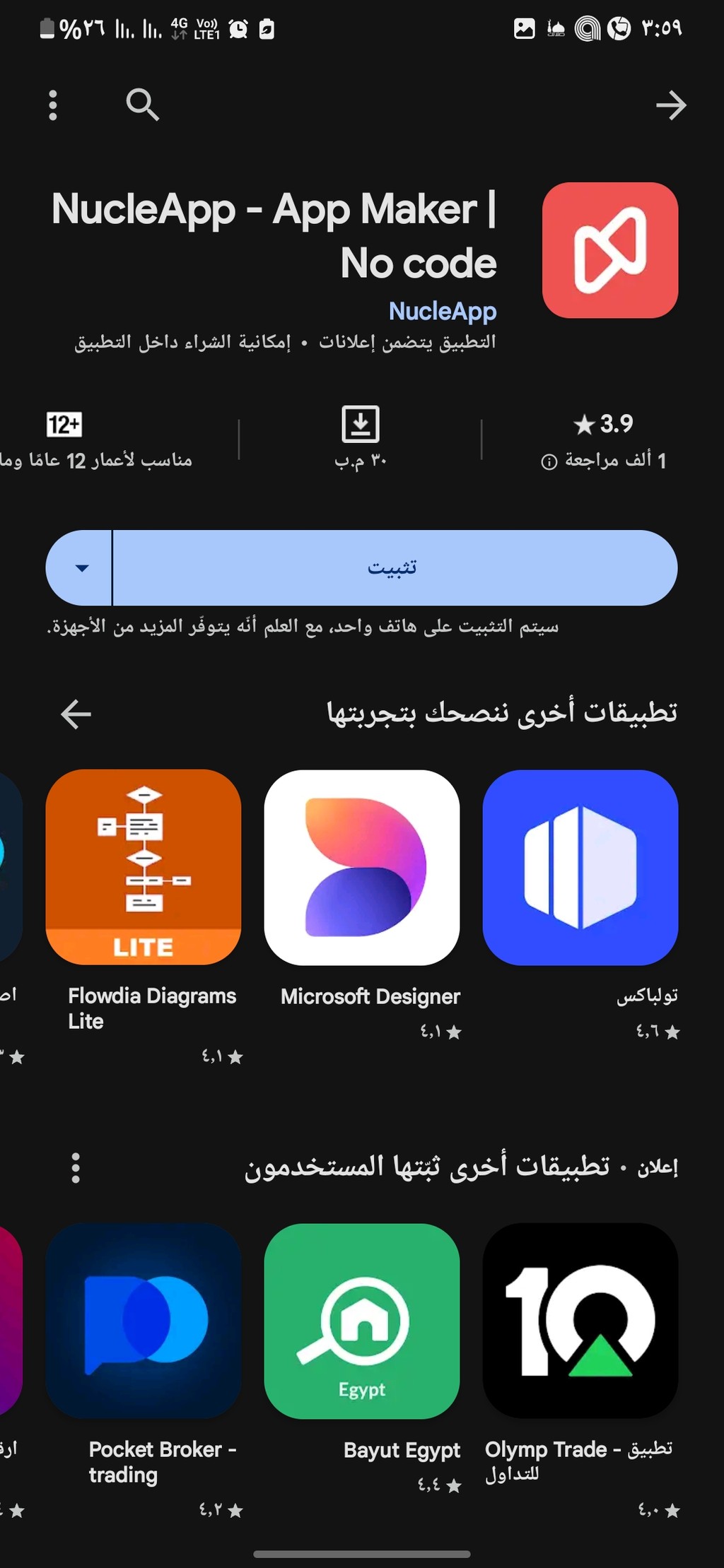Open the Pocket Broker trading app card
Screen dimensions: 724x1568
tap(144, 1371)
